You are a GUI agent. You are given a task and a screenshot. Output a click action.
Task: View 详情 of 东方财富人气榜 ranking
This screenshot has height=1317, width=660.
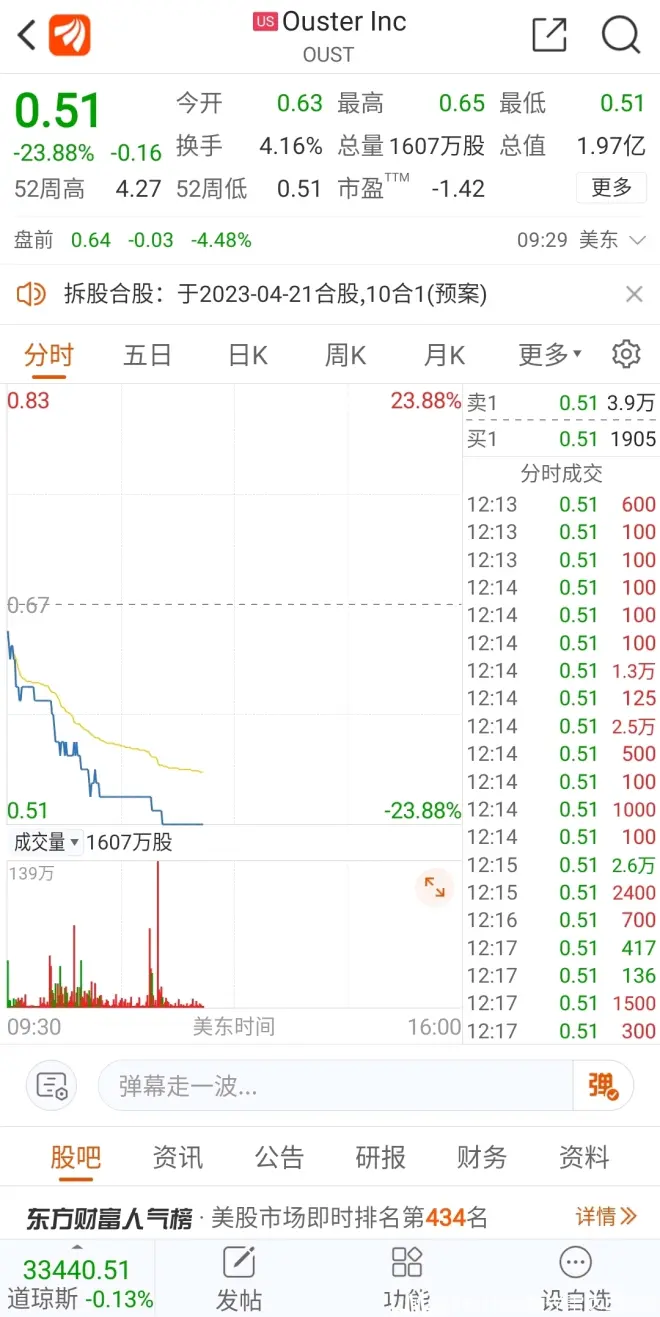[606, 1217]
